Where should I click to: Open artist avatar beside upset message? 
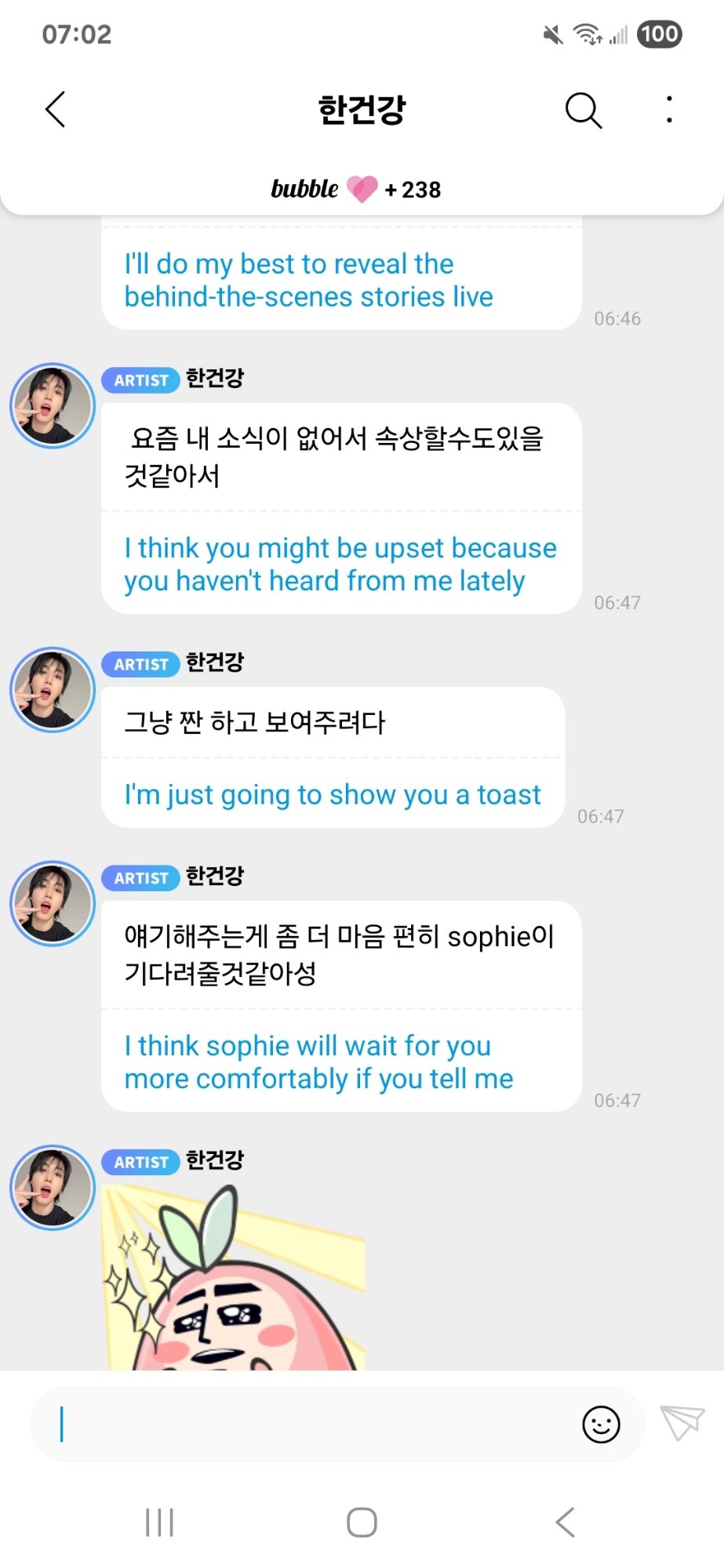point(53,406)
